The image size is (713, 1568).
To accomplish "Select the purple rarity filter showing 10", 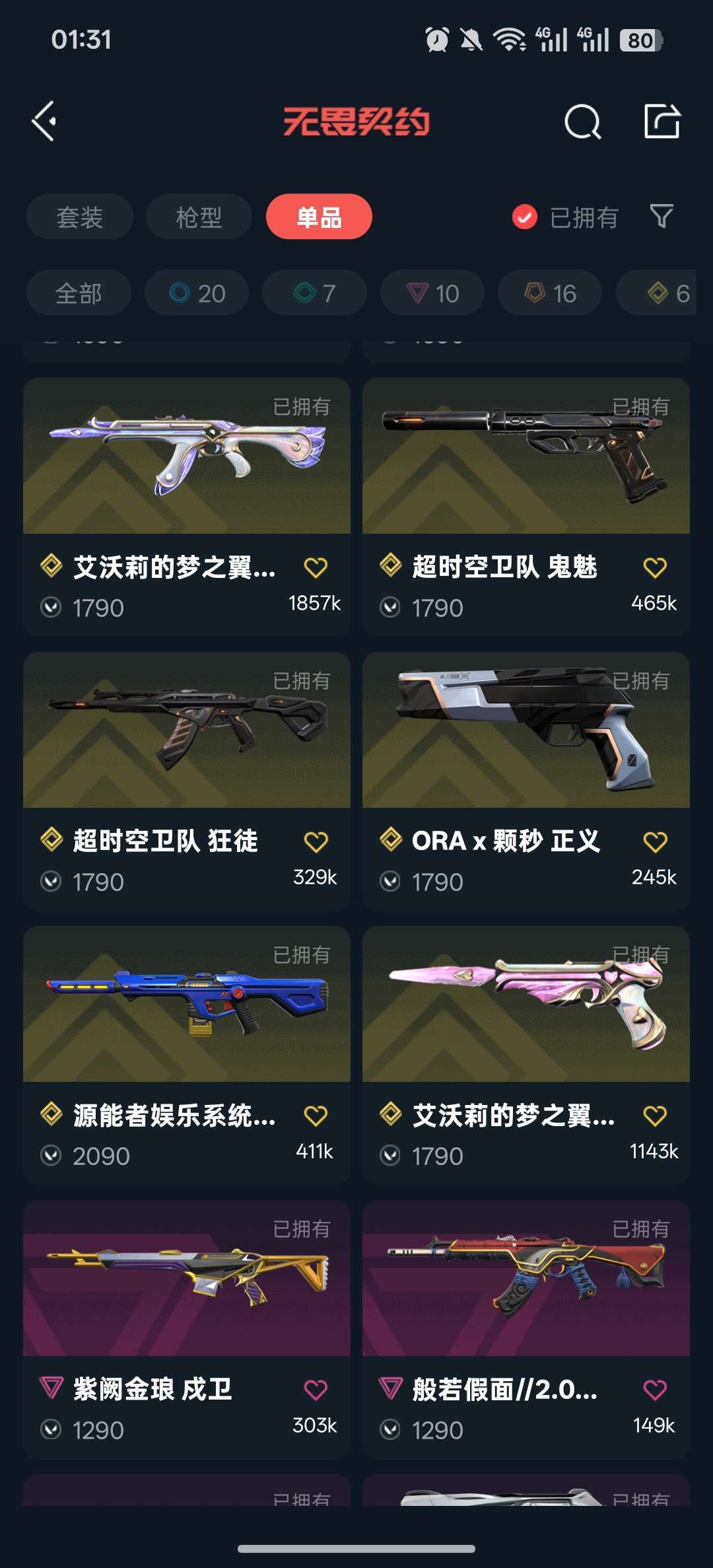I will [x=431, y=293].
